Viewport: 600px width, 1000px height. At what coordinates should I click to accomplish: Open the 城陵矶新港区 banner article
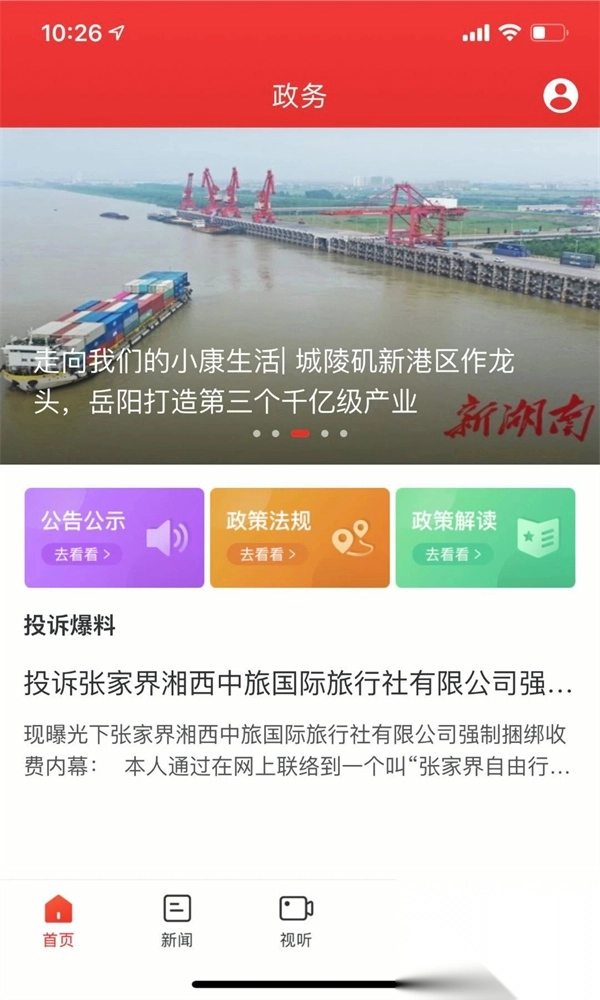coord(300,300)
